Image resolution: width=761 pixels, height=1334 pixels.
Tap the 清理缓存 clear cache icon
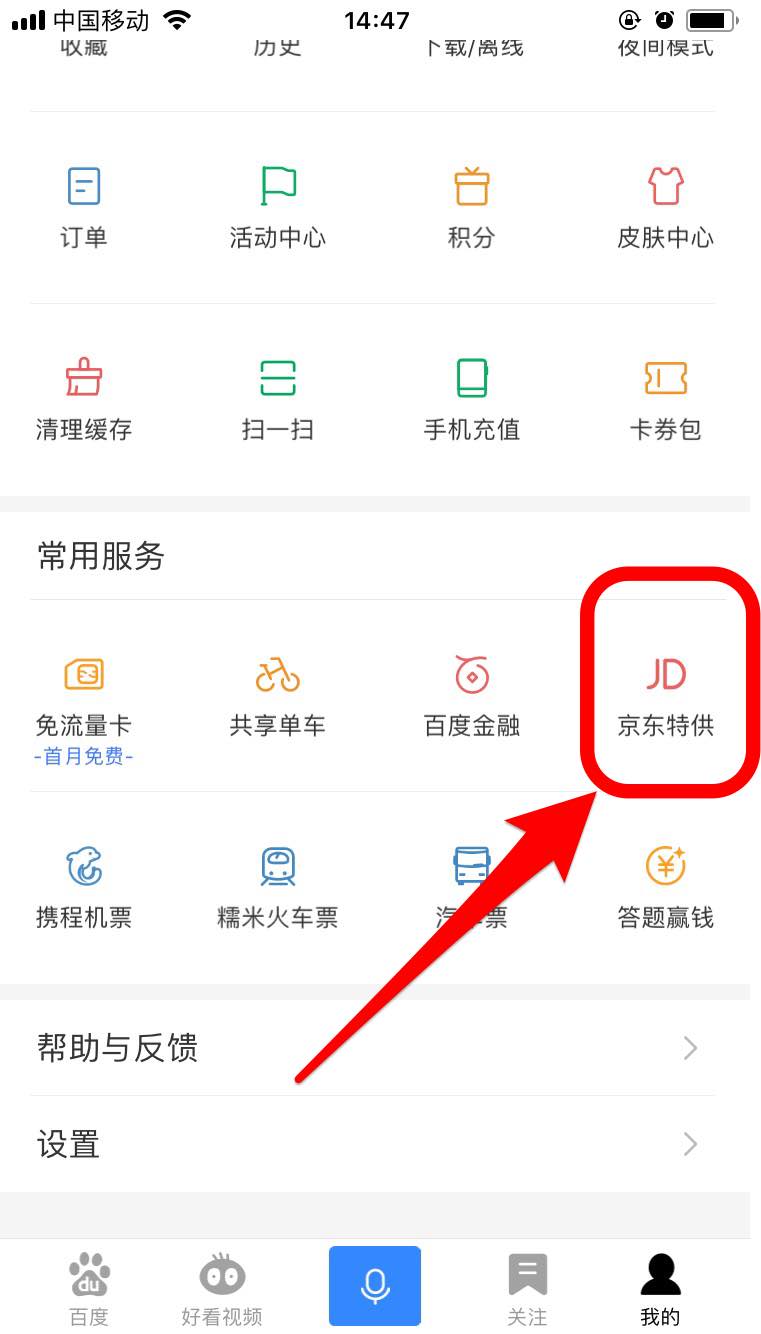tap(83, 395)
